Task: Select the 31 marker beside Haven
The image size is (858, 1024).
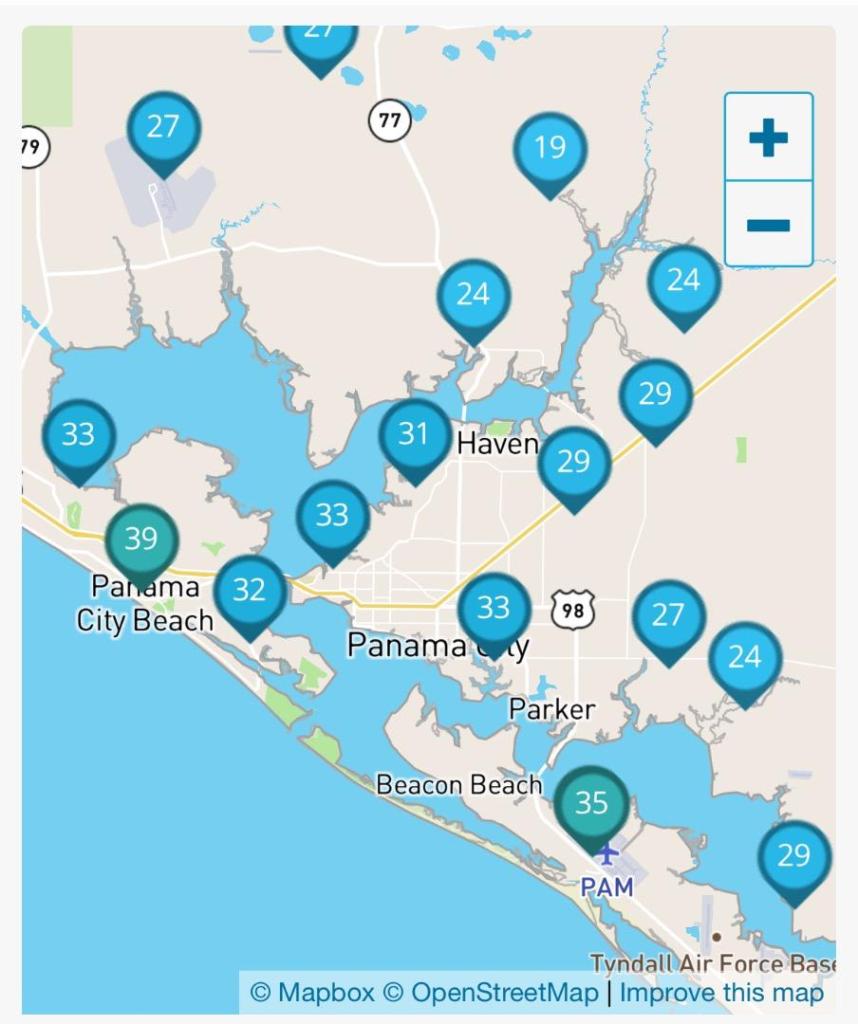Action: (x=414, y=435)
